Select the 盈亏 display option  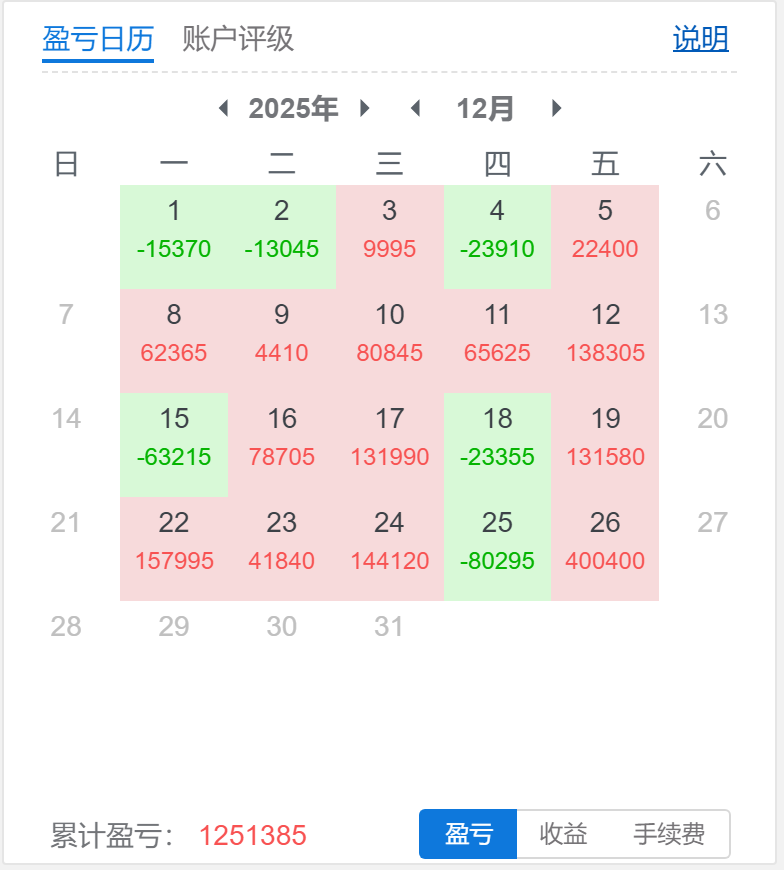[468, 833]
